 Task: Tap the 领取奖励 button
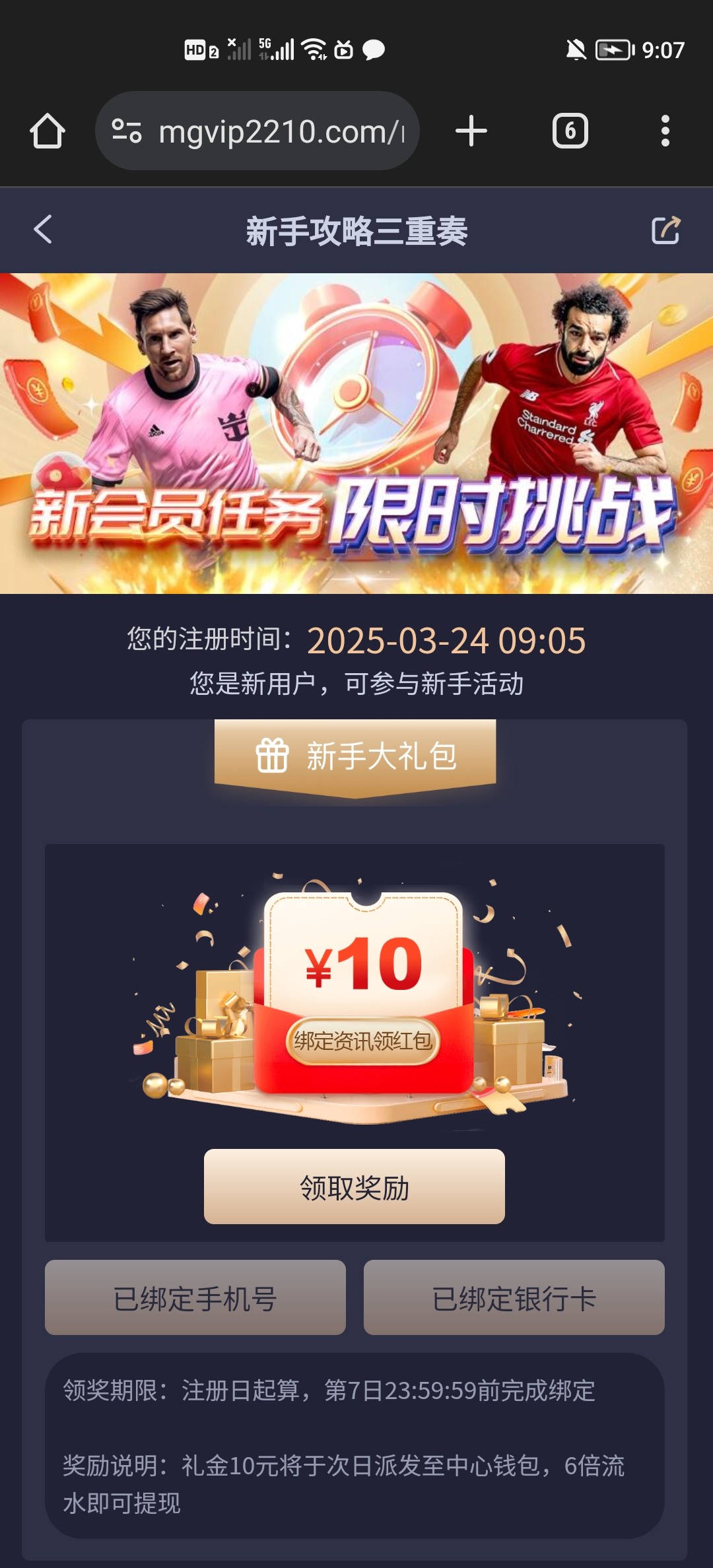[x=355, y=1187]
